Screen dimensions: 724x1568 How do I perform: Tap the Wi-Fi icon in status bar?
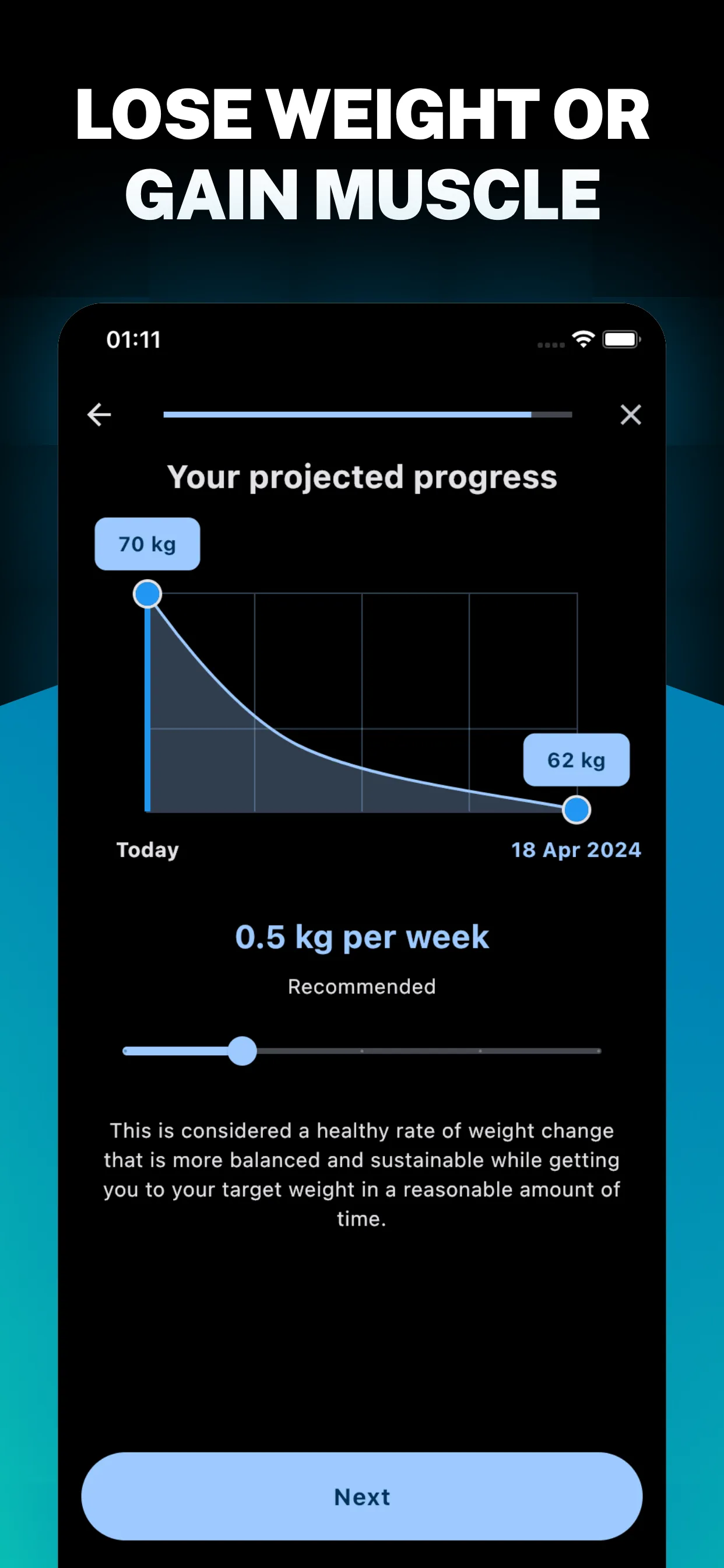pos(582,339)
